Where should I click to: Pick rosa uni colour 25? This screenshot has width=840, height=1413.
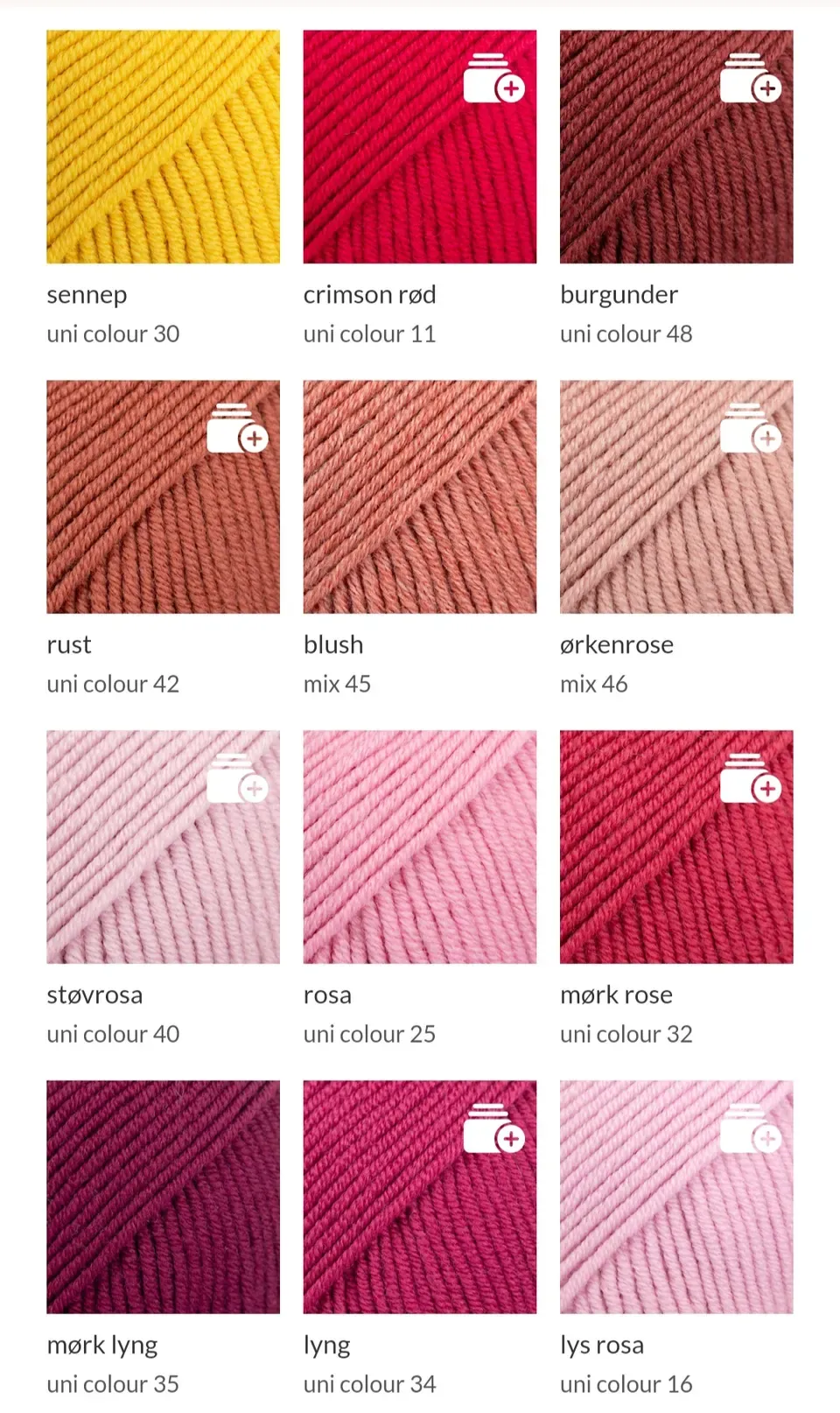point(419,847)
